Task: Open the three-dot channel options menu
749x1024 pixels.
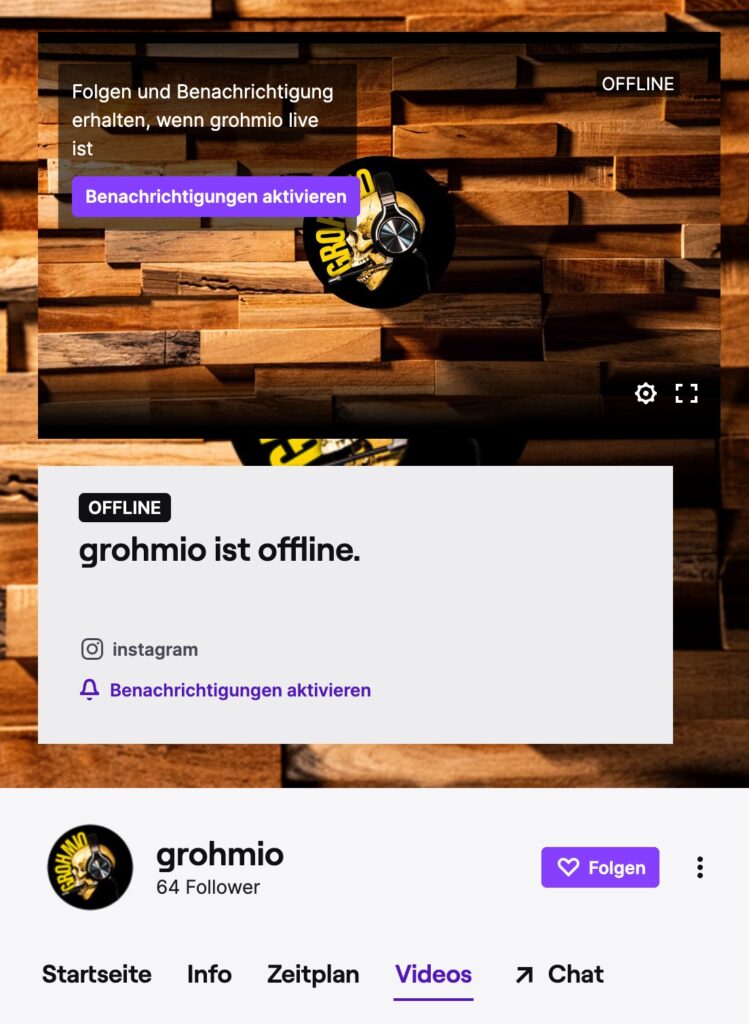Action: click(x=700, y=867)
